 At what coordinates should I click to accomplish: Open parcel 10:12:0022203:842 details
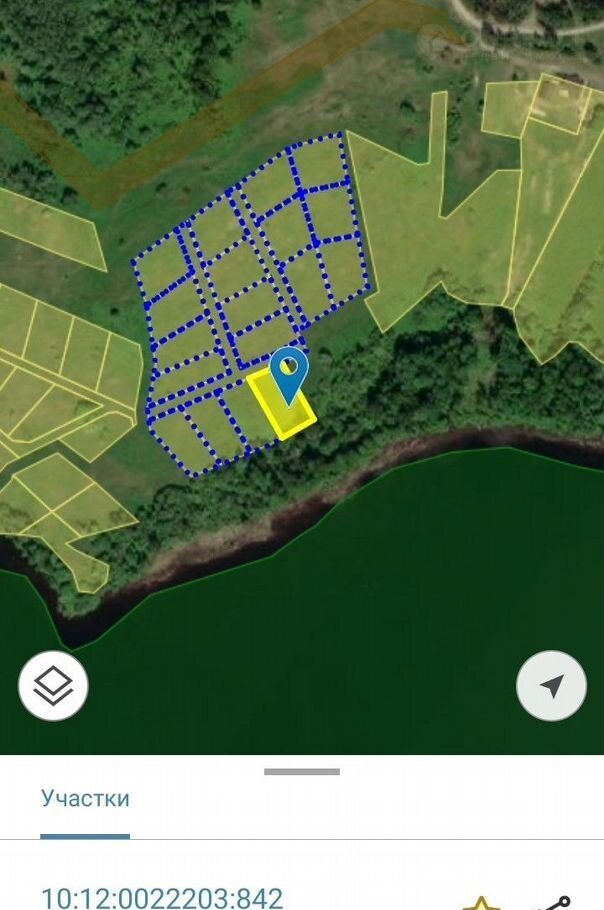coord(162,897)
